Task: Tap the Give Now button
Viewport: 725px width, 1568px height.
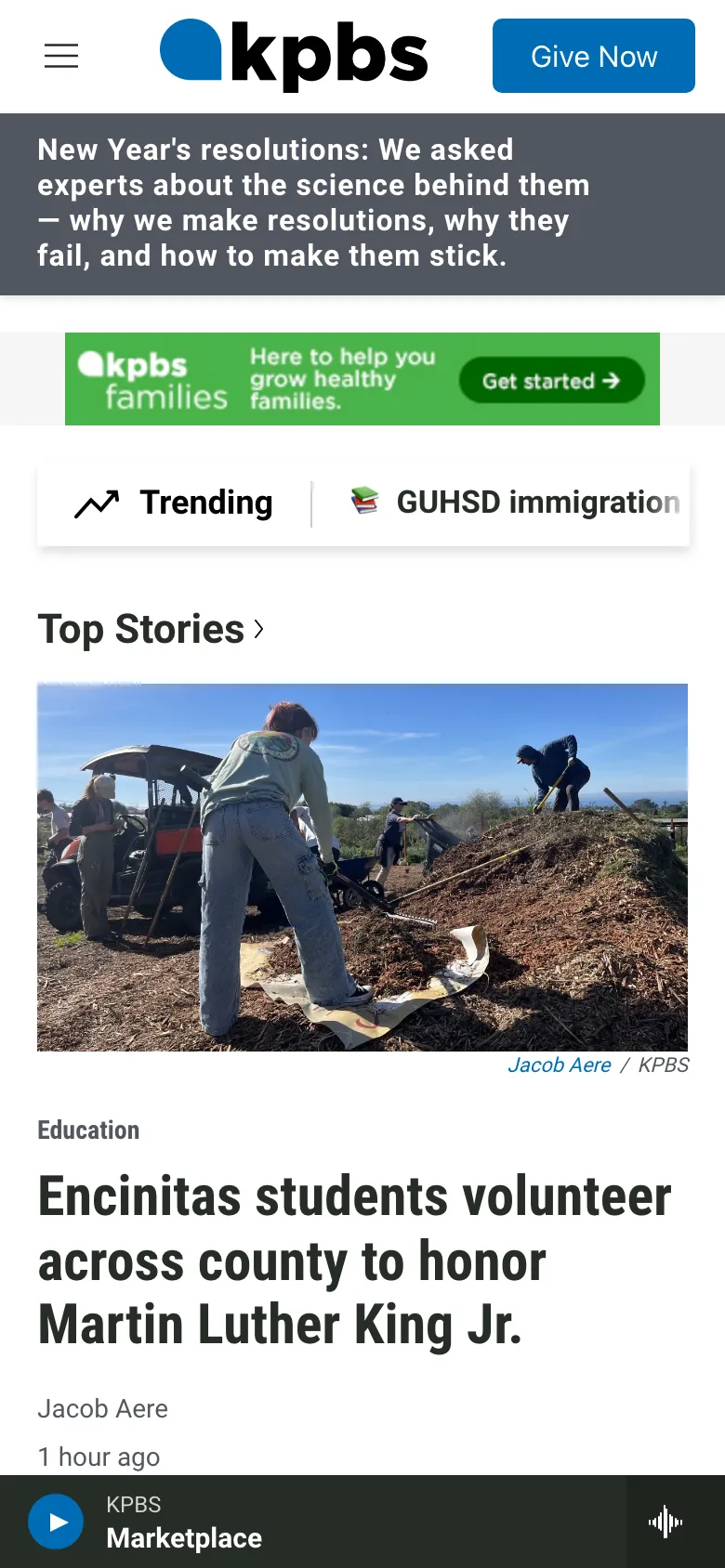Action: pos(593,56)
